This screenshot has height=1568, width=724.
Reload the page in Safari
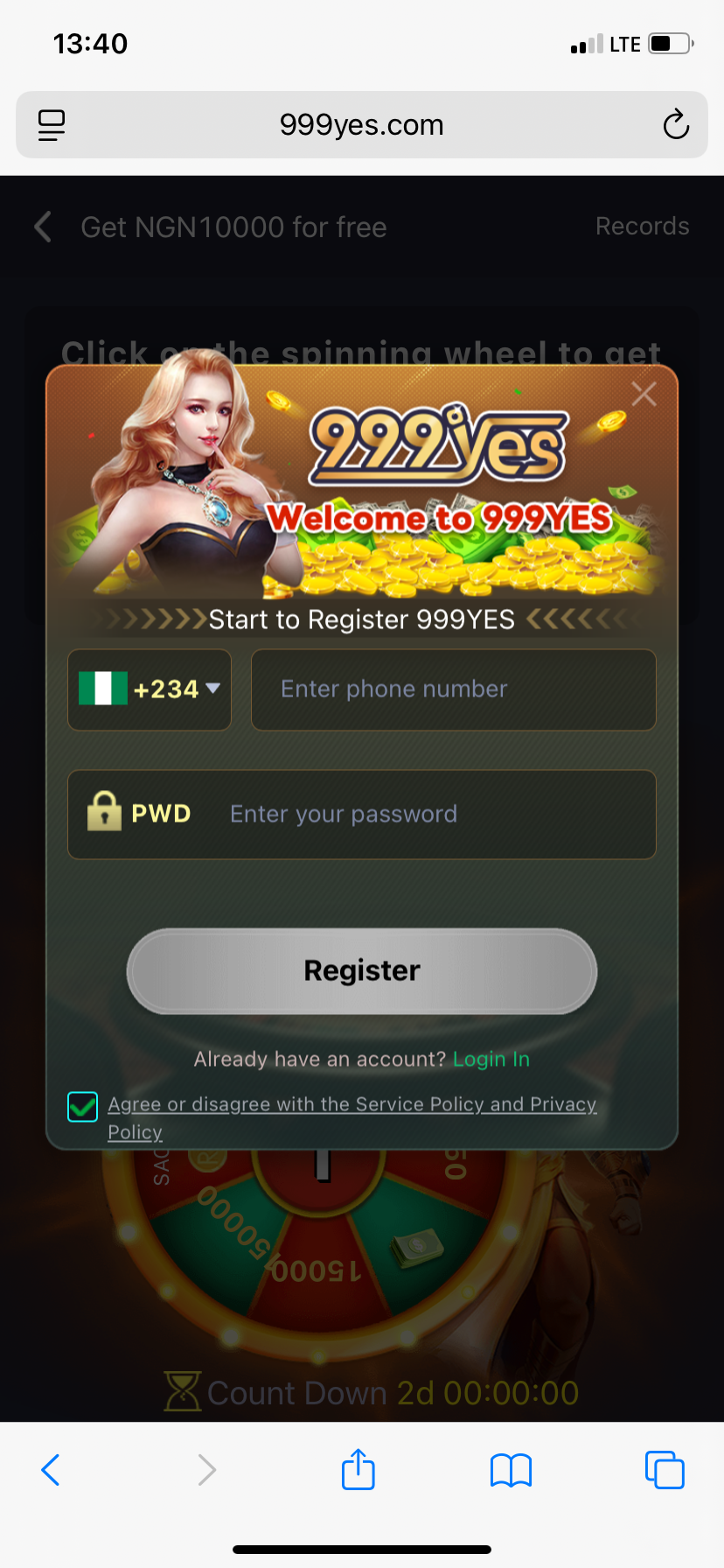[x=675, y=125]
